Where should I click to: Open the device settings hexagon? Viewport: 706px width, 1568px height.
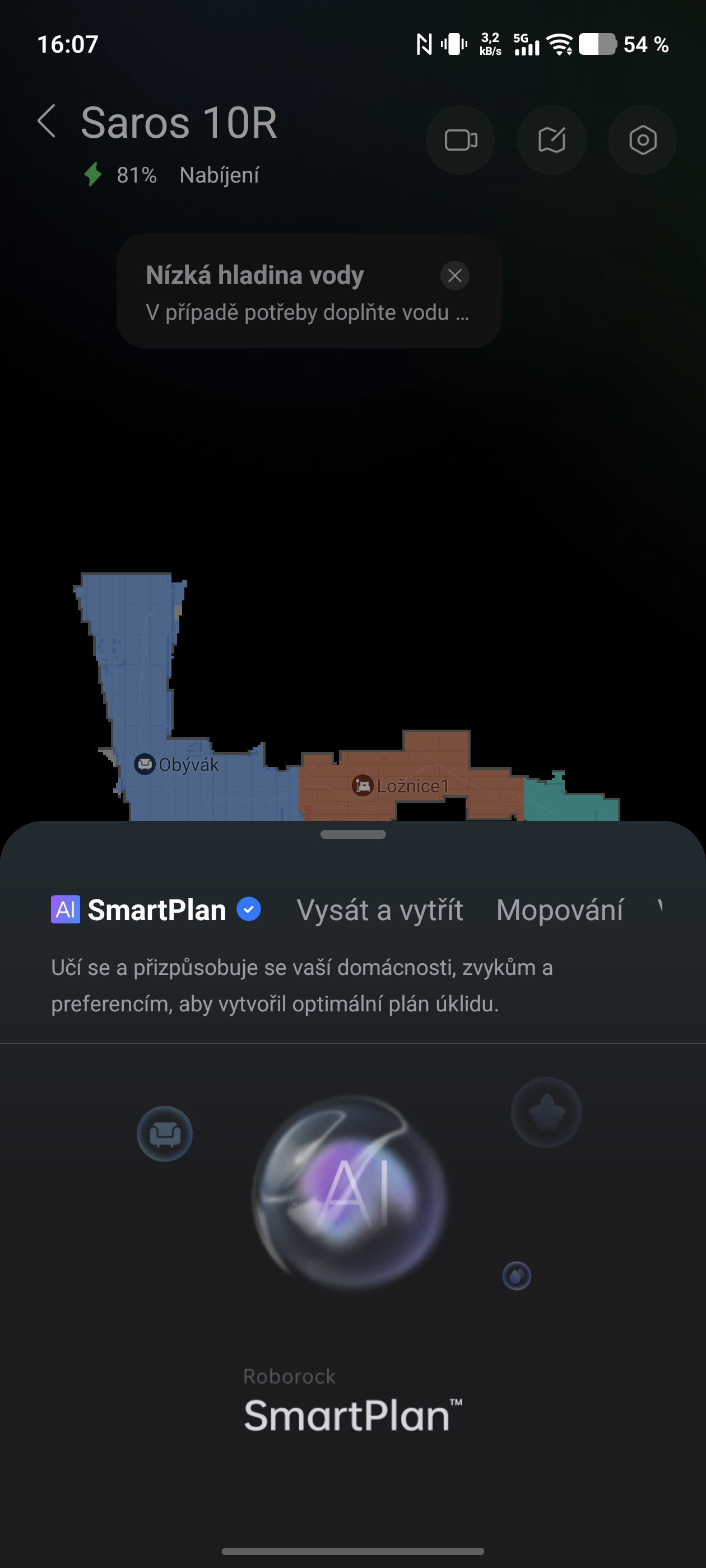pos(642,140)
